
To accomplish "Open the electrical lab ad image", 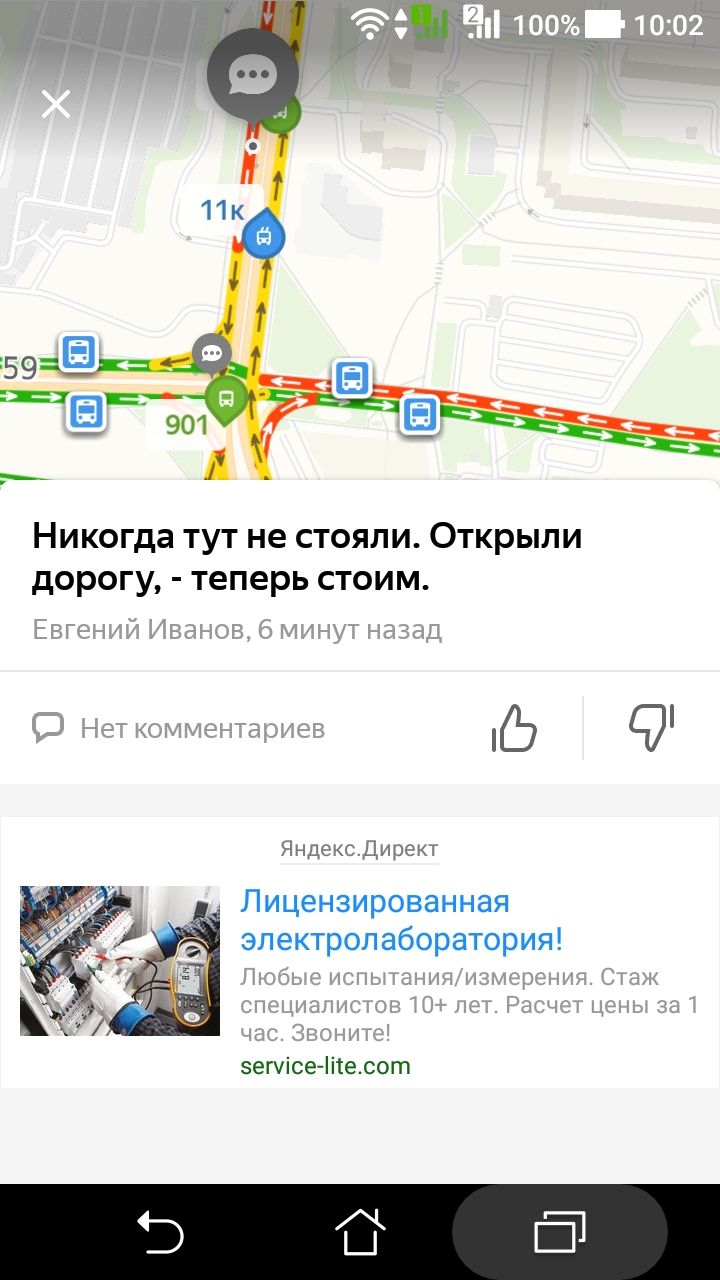I will click(x=120, y=960).
